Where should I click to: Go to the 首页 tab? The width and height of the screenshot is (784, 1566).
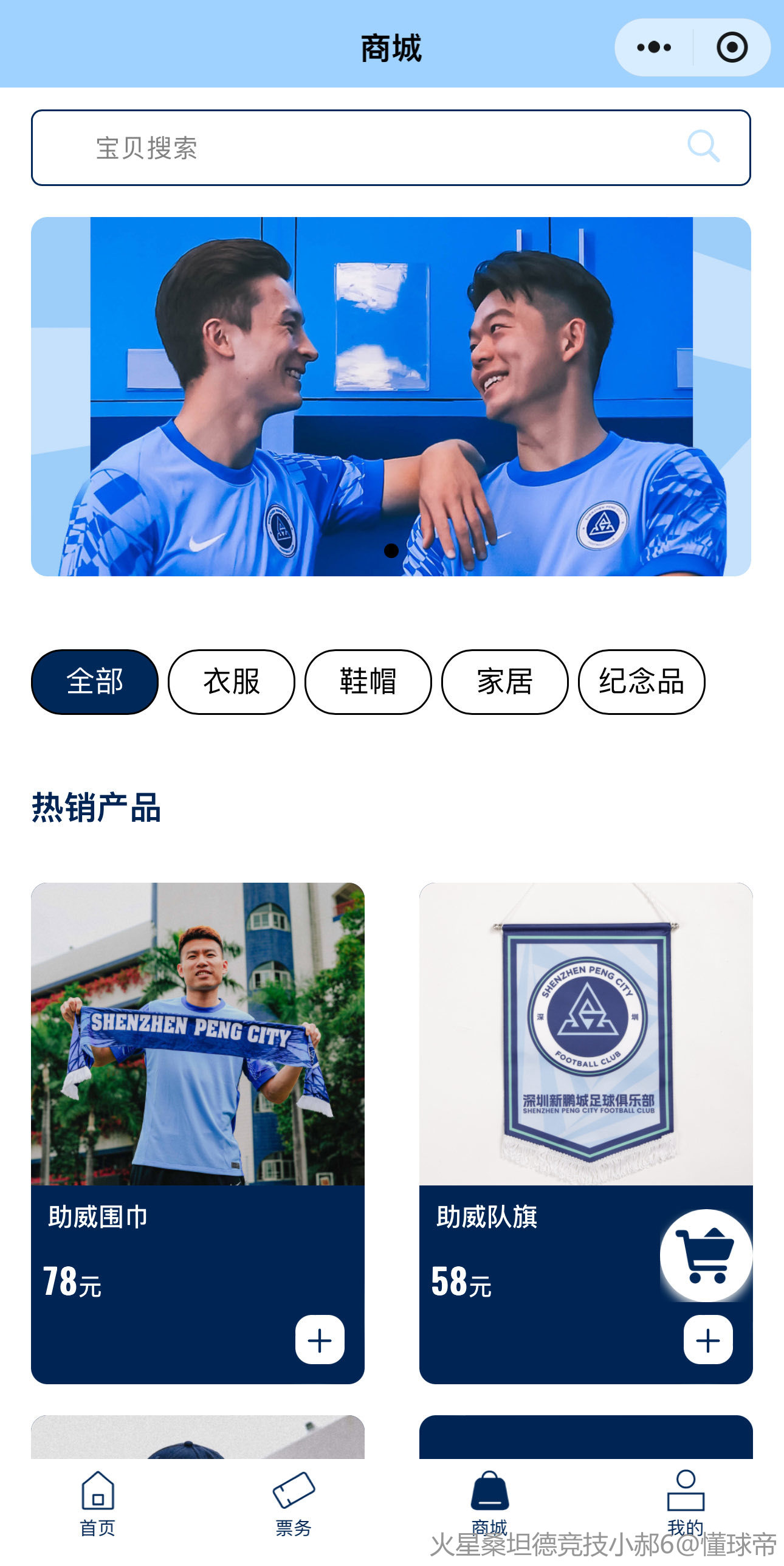[x=98, y=1503]
